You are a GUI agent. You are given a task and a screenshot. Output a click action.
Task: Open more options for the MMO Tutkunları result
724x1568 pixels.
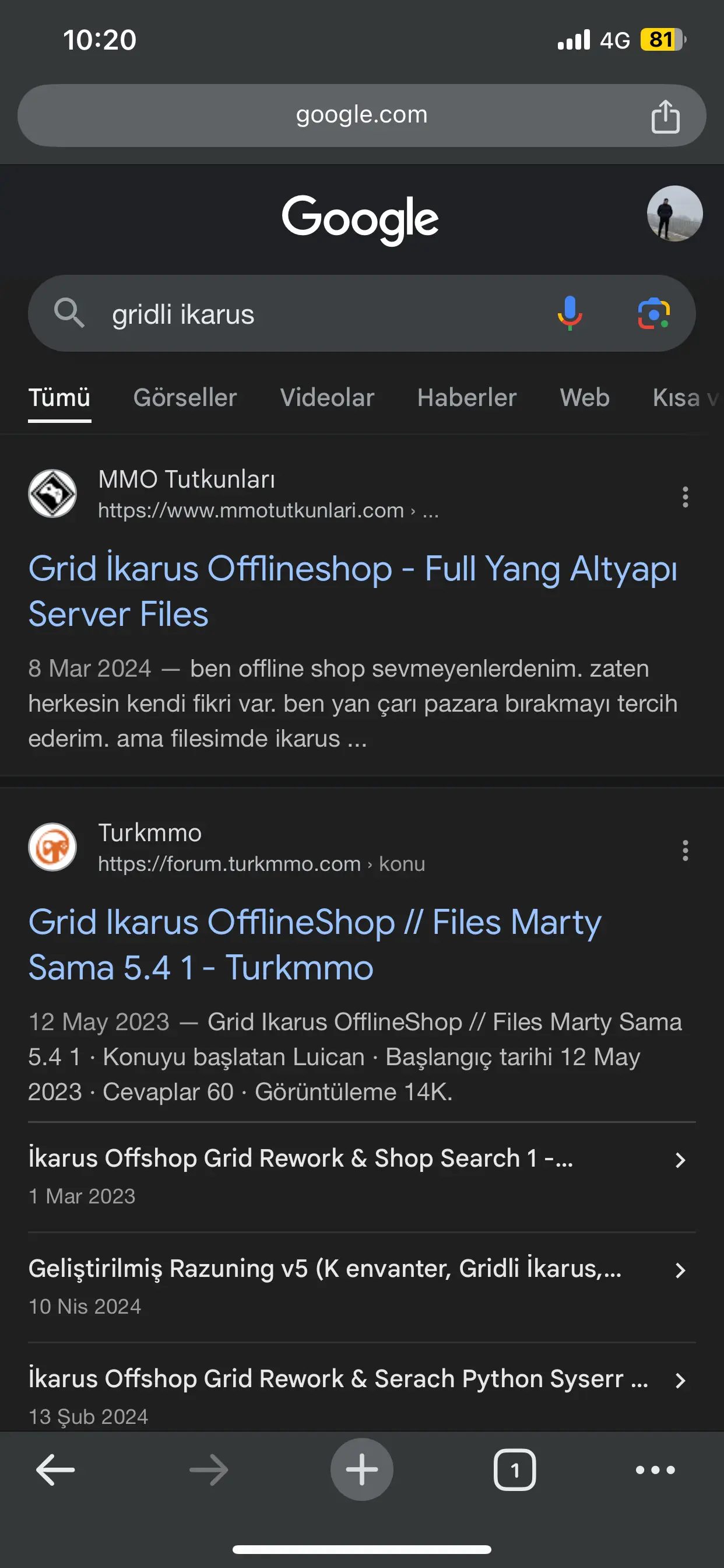pyautogui.click(x=685, y=496)
